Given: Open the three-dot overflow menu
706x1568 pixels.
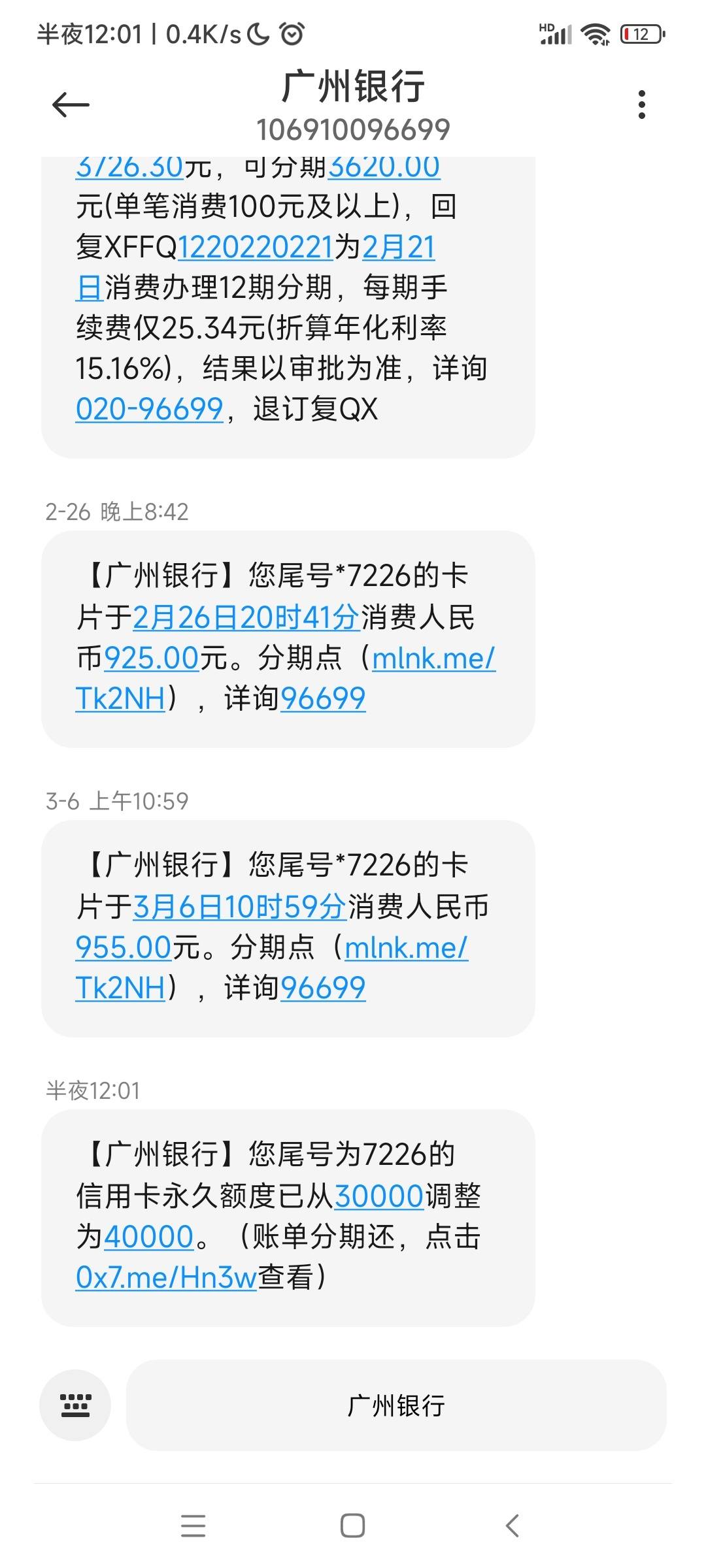Looking at the screenshot, I should 641,105.
